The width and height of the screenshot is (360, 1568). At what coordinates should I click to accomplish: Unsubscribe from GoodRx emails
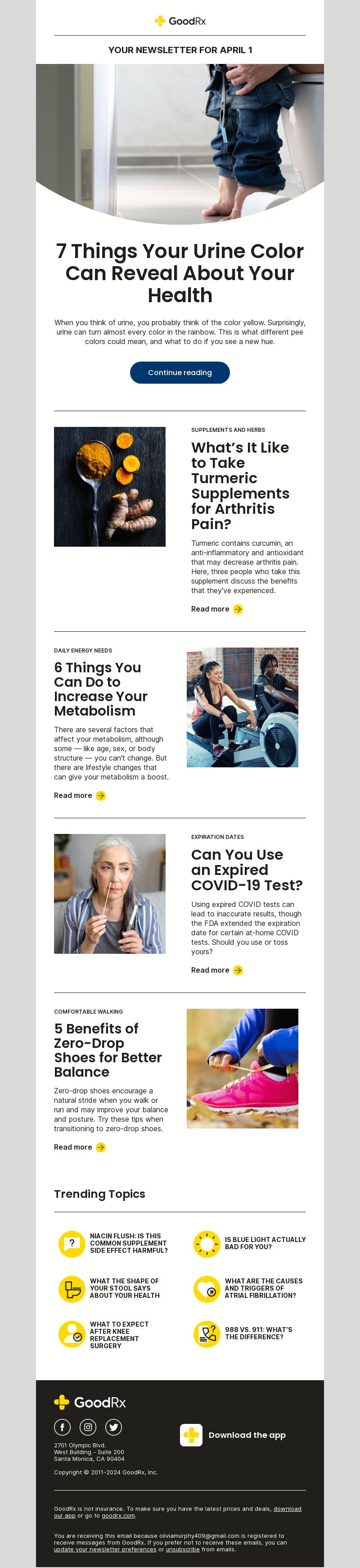(182, 1549)
